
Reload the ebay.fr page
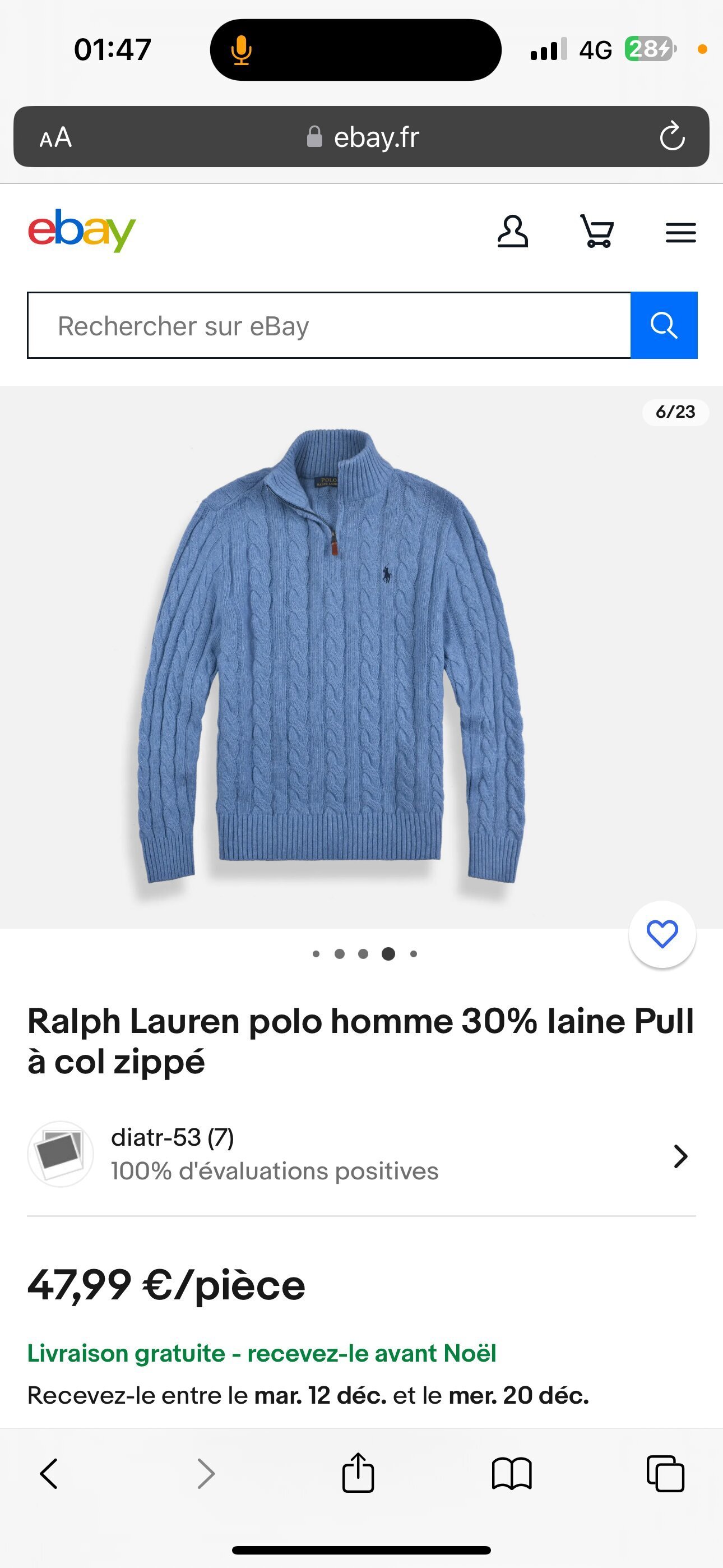672,136
